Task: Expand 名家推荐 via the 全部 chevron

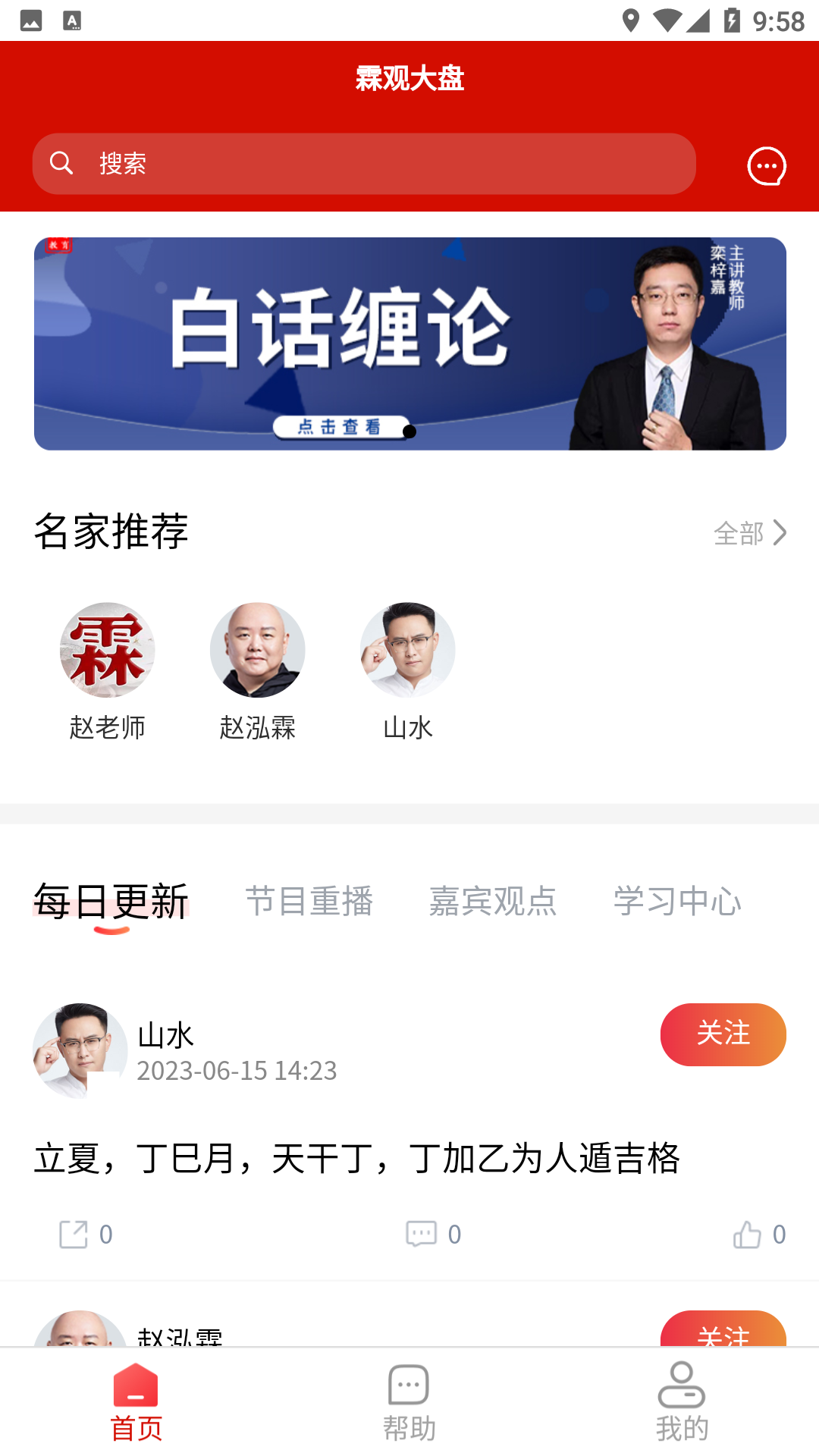Action: tap(780, 534)
